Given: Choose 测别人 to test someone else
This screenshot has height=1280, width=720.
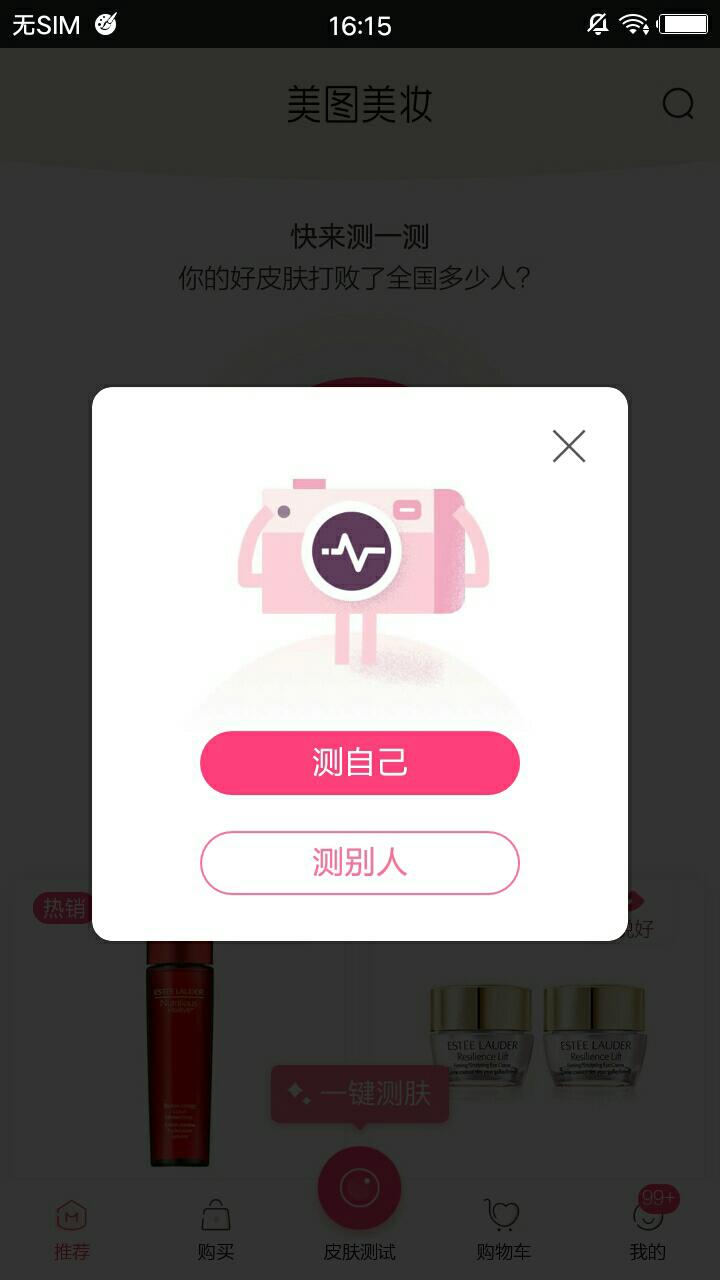Looking at the screenshot, I should tap(360, 863).
